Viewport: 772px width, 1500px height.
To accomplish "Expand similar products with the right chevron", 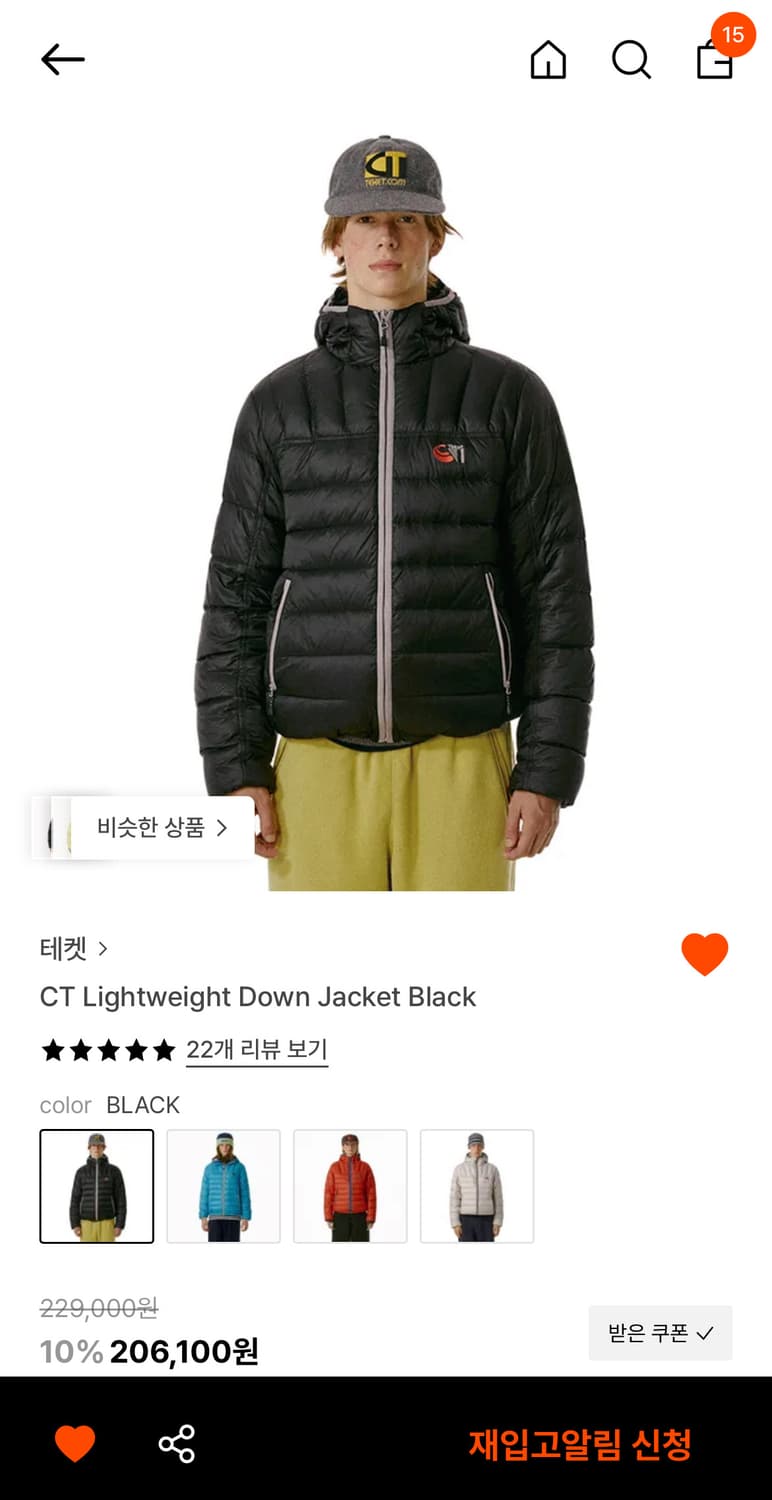I will point(224,828).
